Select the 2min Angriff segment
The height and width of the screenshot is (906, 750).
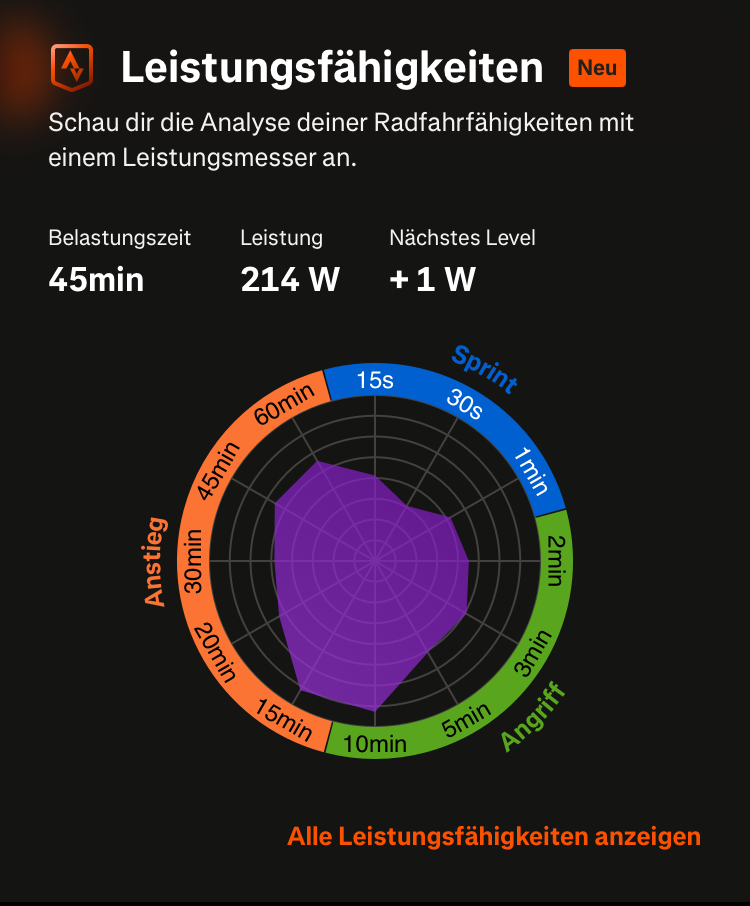(556, 560)
